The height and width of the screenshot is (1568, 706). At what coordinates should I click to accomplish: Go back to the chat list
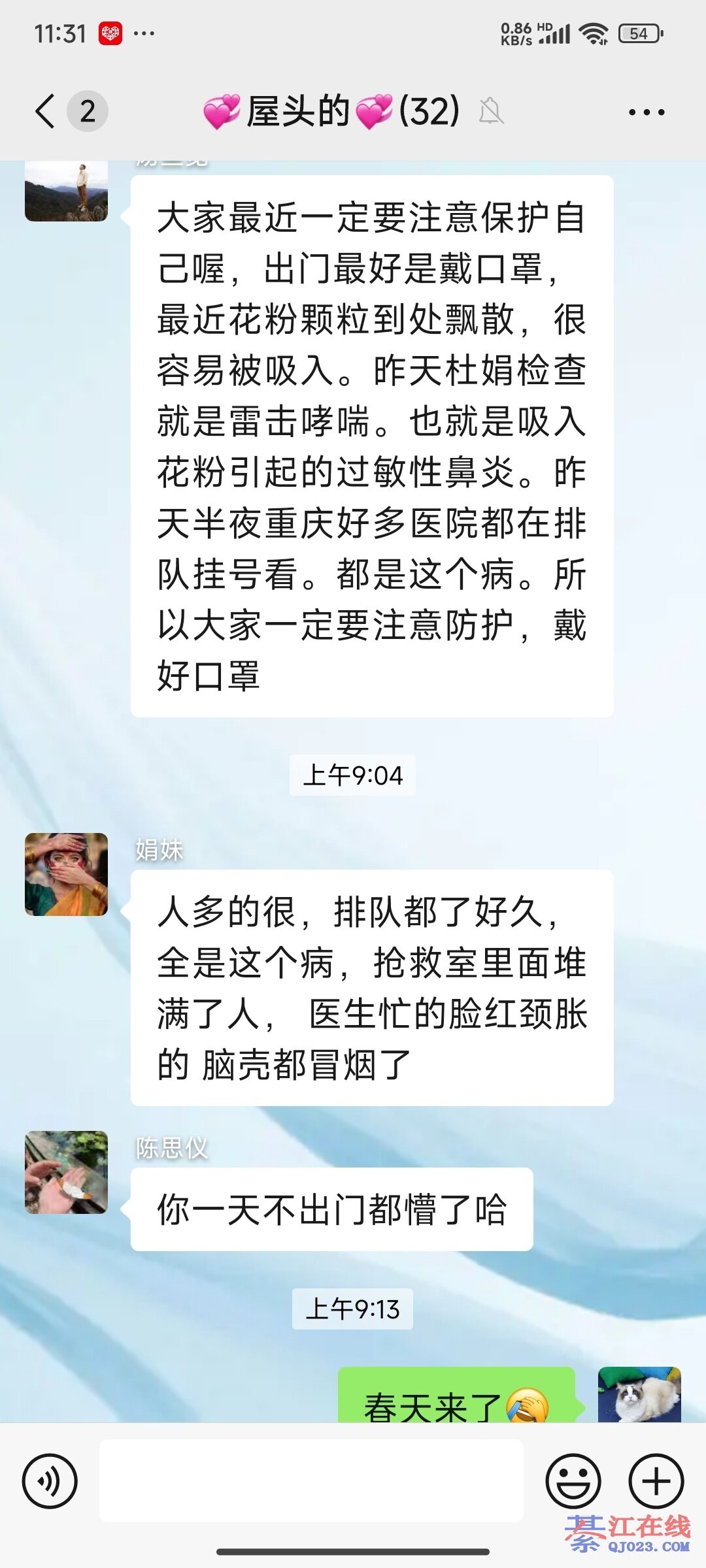[x=46, y=111]
